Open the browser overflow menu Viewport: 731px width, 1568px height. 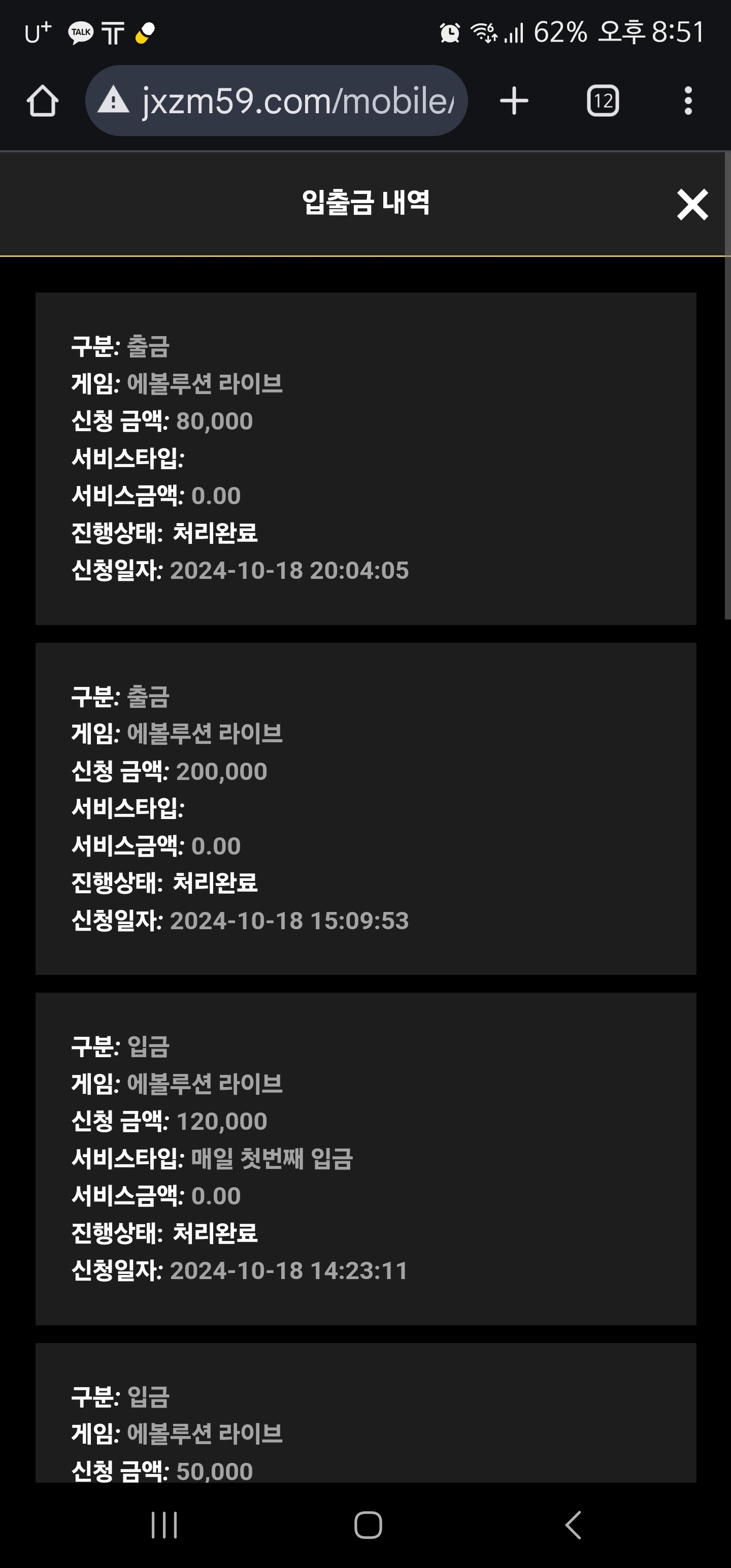click(688, 101)
